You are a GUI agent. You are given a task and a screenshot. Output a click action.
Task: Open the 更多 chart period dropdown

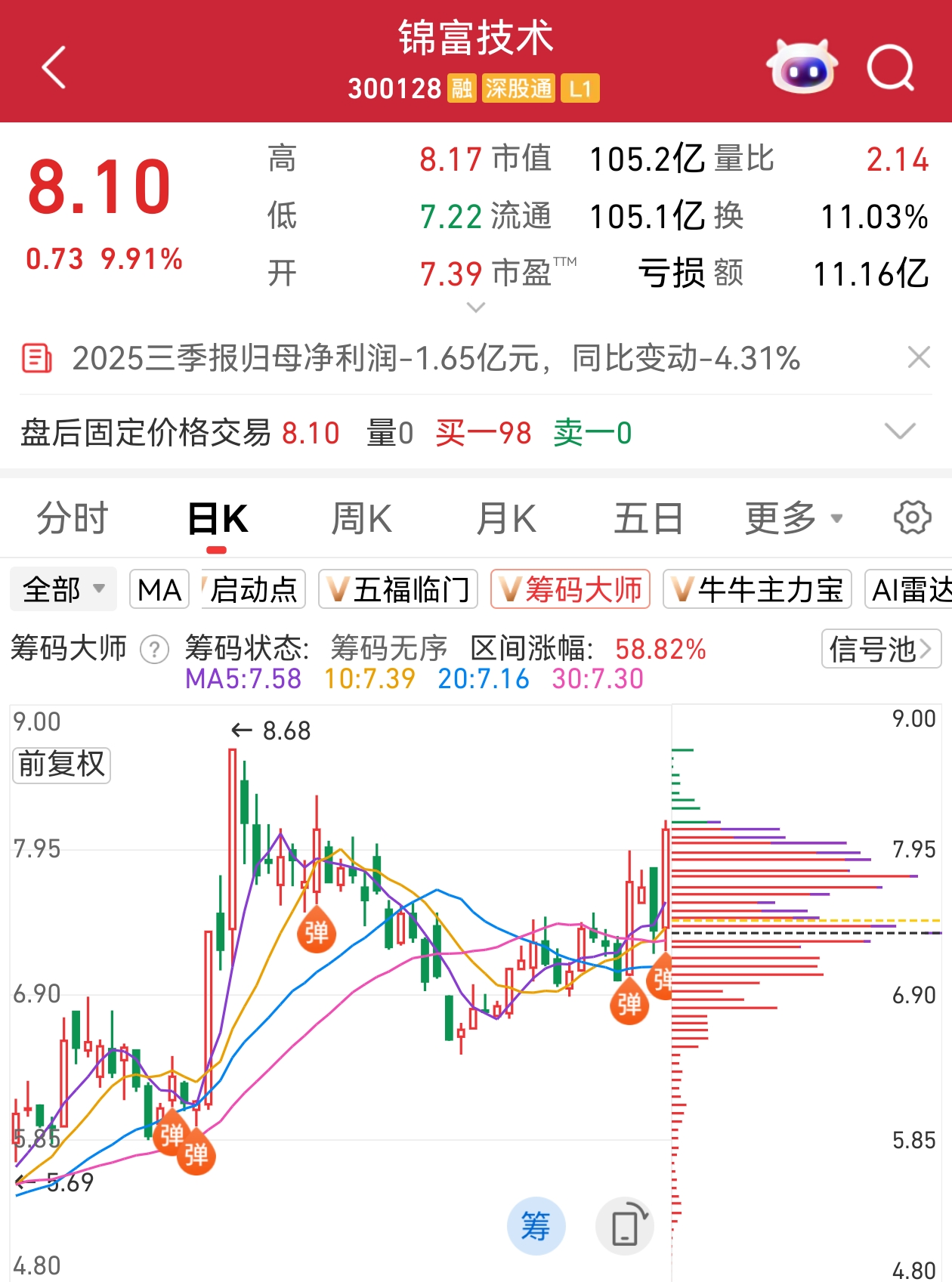pyautogui.click(x=793, y=519)
